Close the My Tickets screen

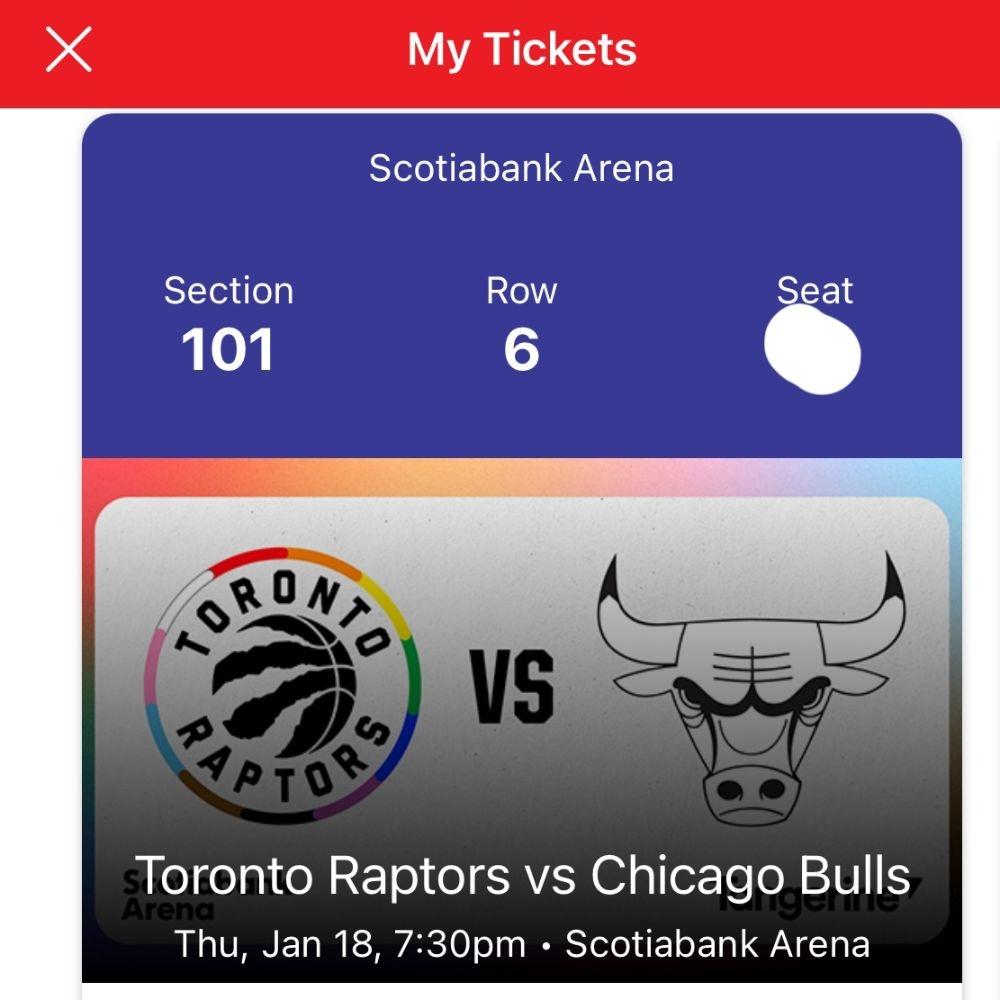69,49
